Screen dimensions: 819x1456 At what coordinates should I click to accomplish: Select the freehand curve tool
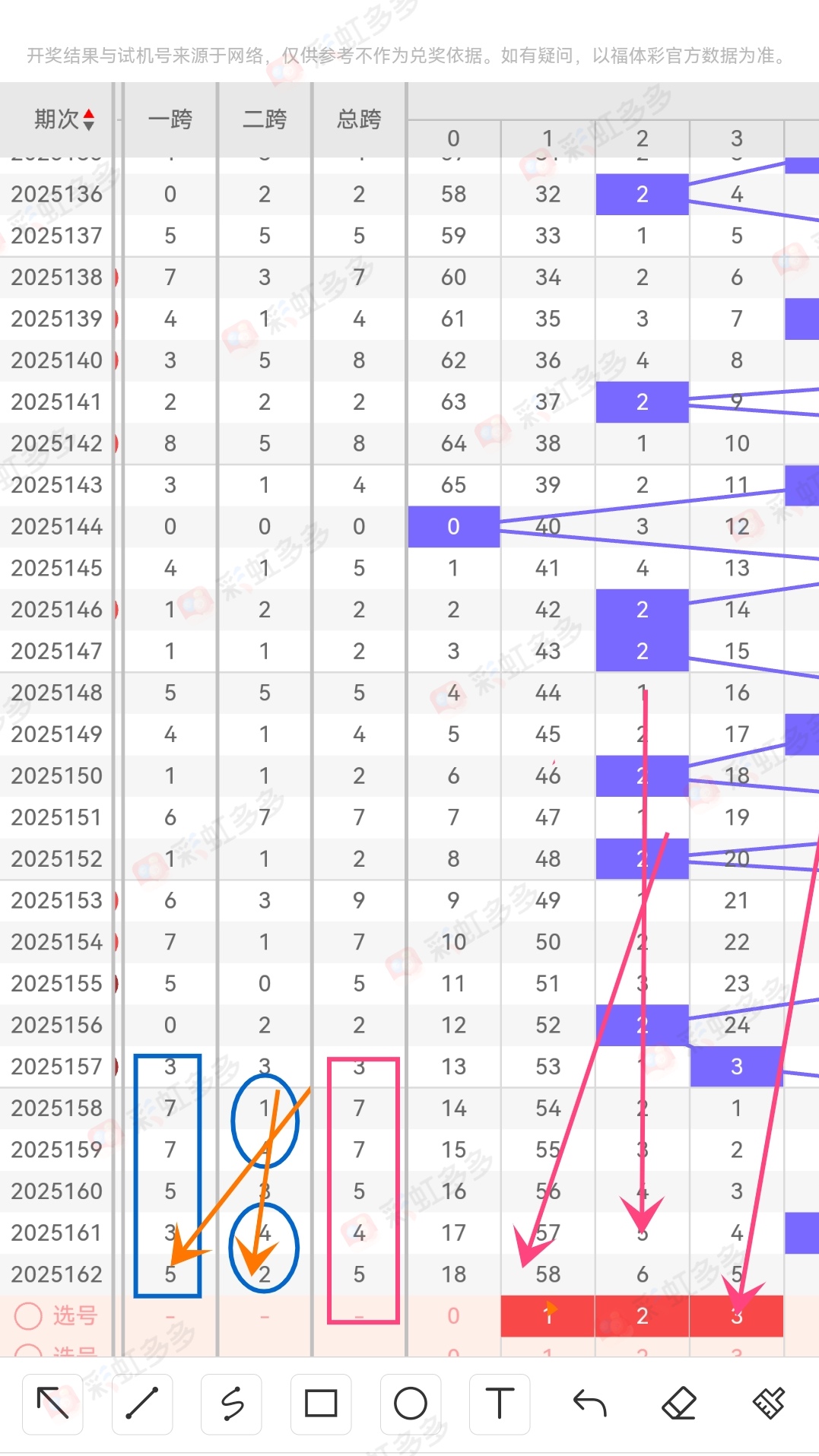click(232, 1404)
